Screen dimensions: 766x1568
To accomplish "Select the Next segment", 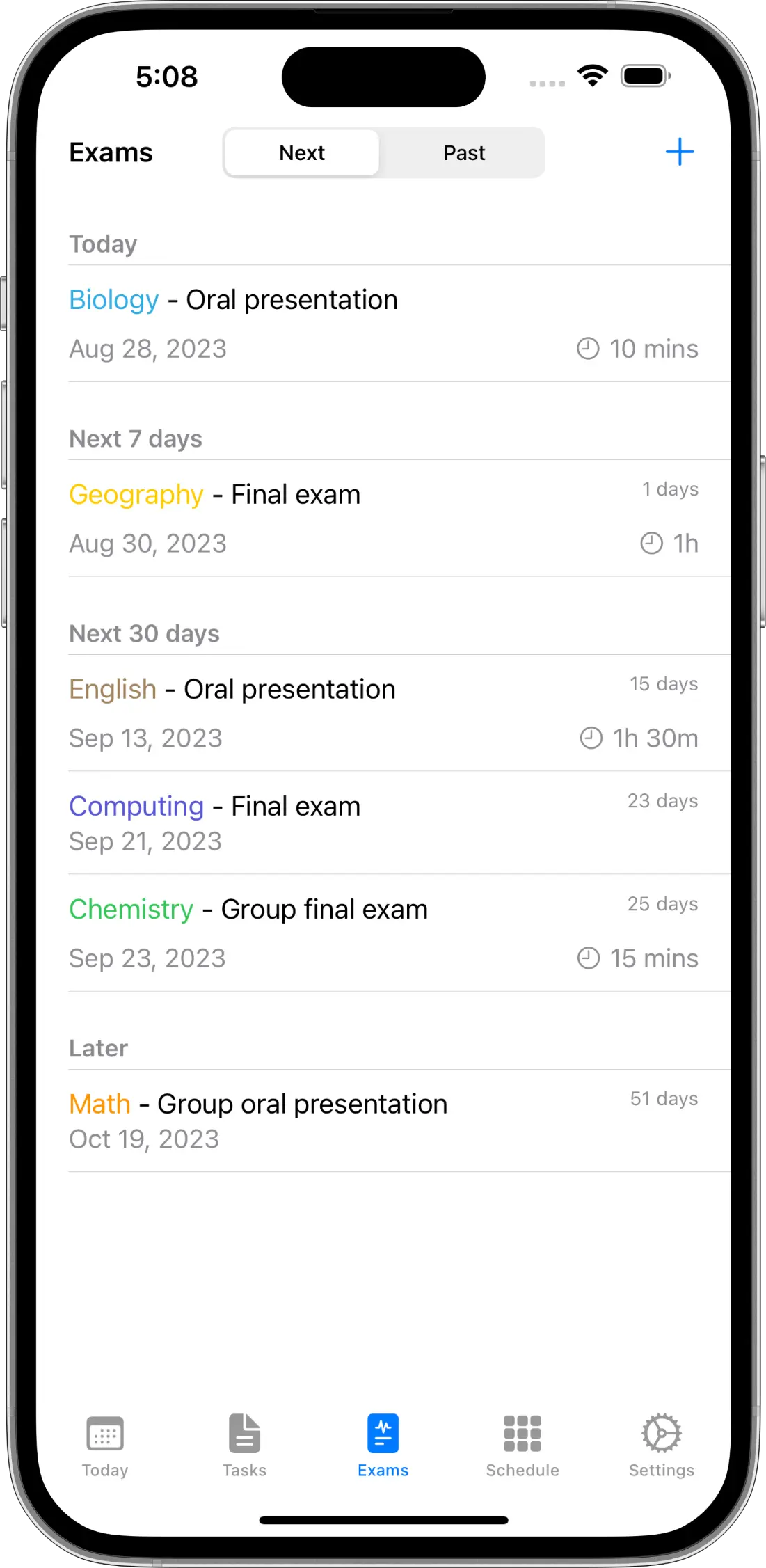I will tap(302, 152).
